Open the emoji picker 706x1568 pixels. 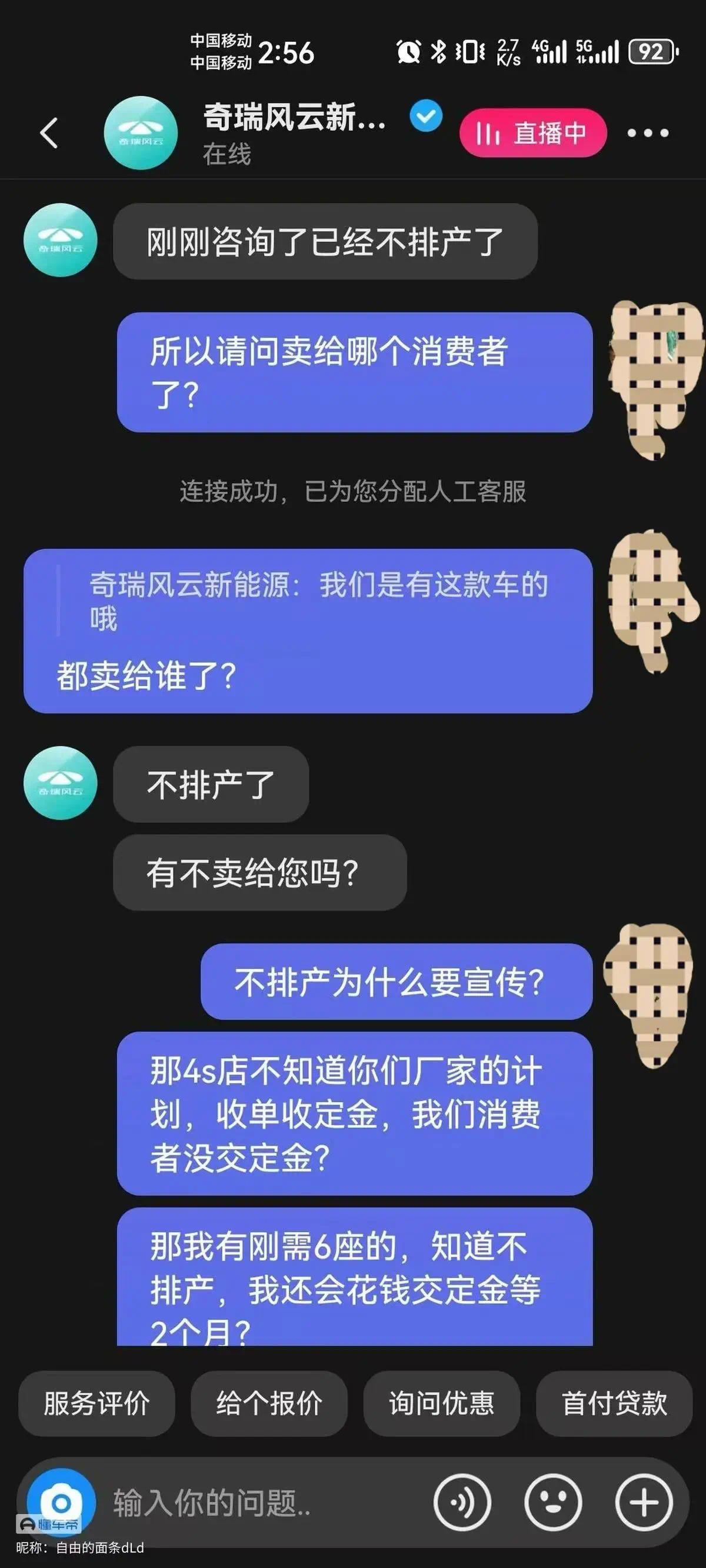click(553, 1502)
